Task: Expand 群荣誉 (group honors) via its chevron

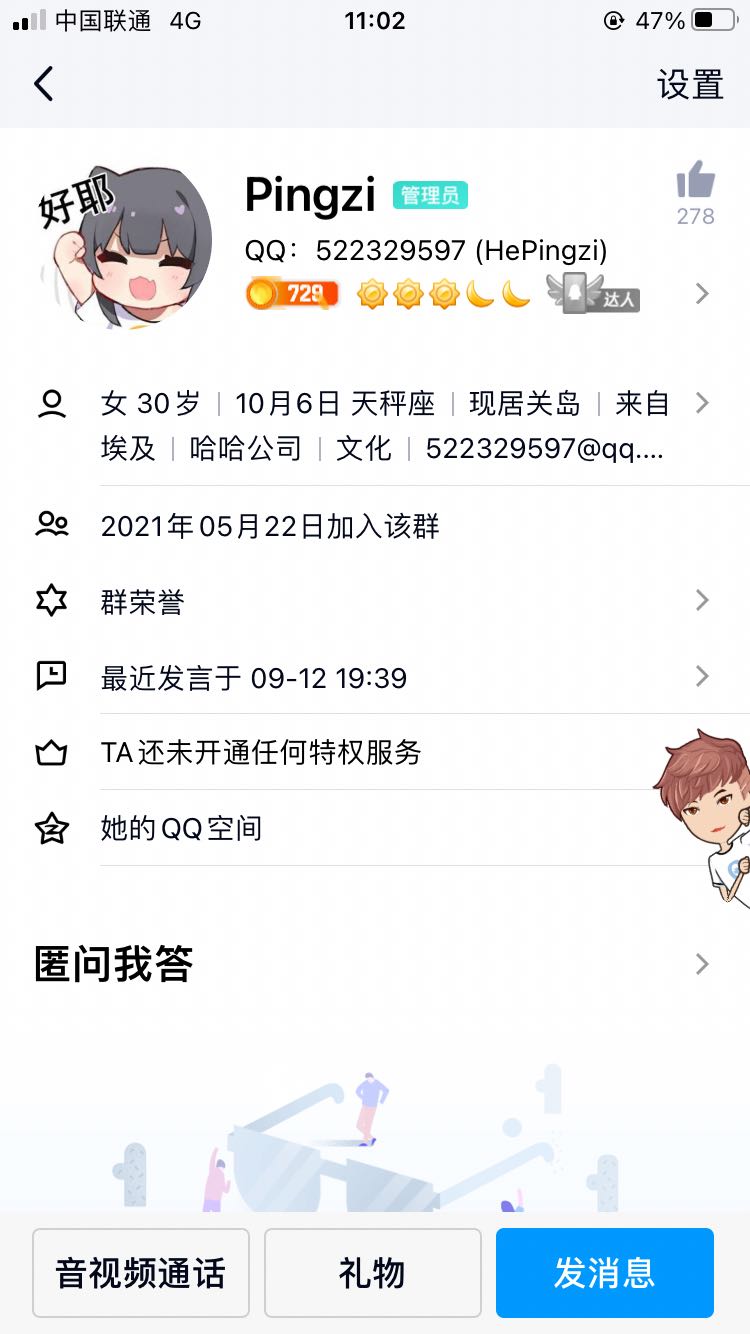Action: tap(702, 600)
